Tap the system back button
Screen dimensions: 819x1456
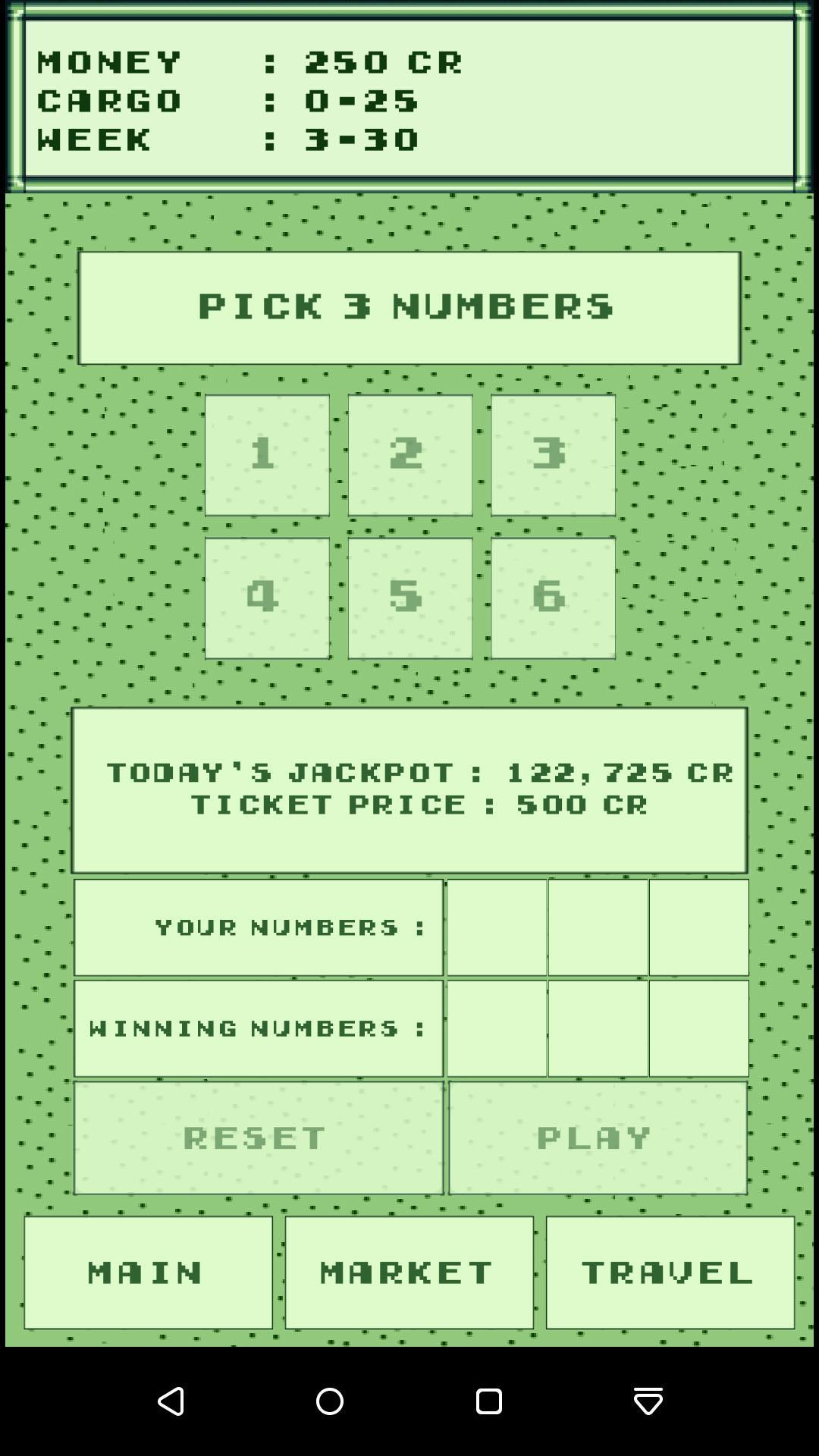coord(171,1401)
